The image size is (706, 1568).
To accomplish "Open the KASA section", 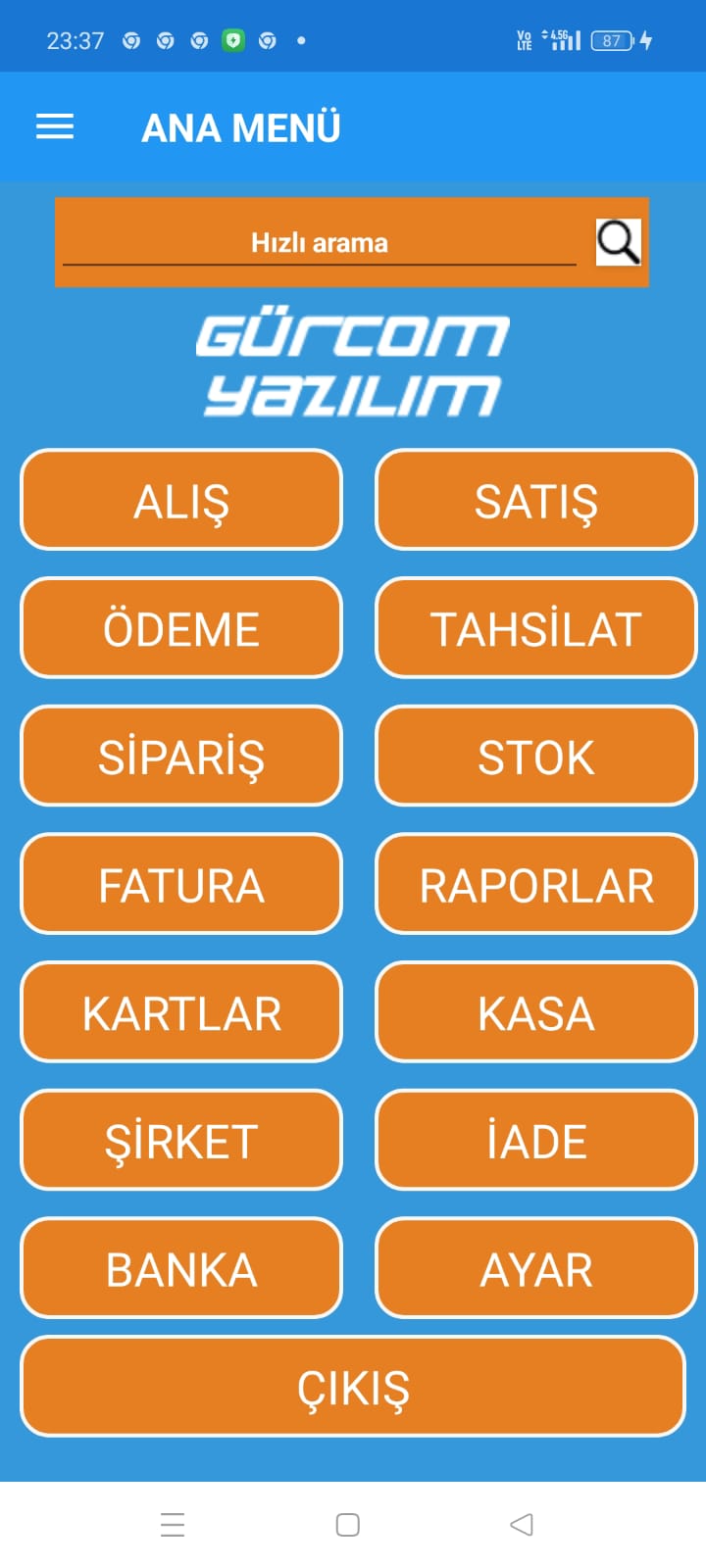I will (x=536, y=1012).
